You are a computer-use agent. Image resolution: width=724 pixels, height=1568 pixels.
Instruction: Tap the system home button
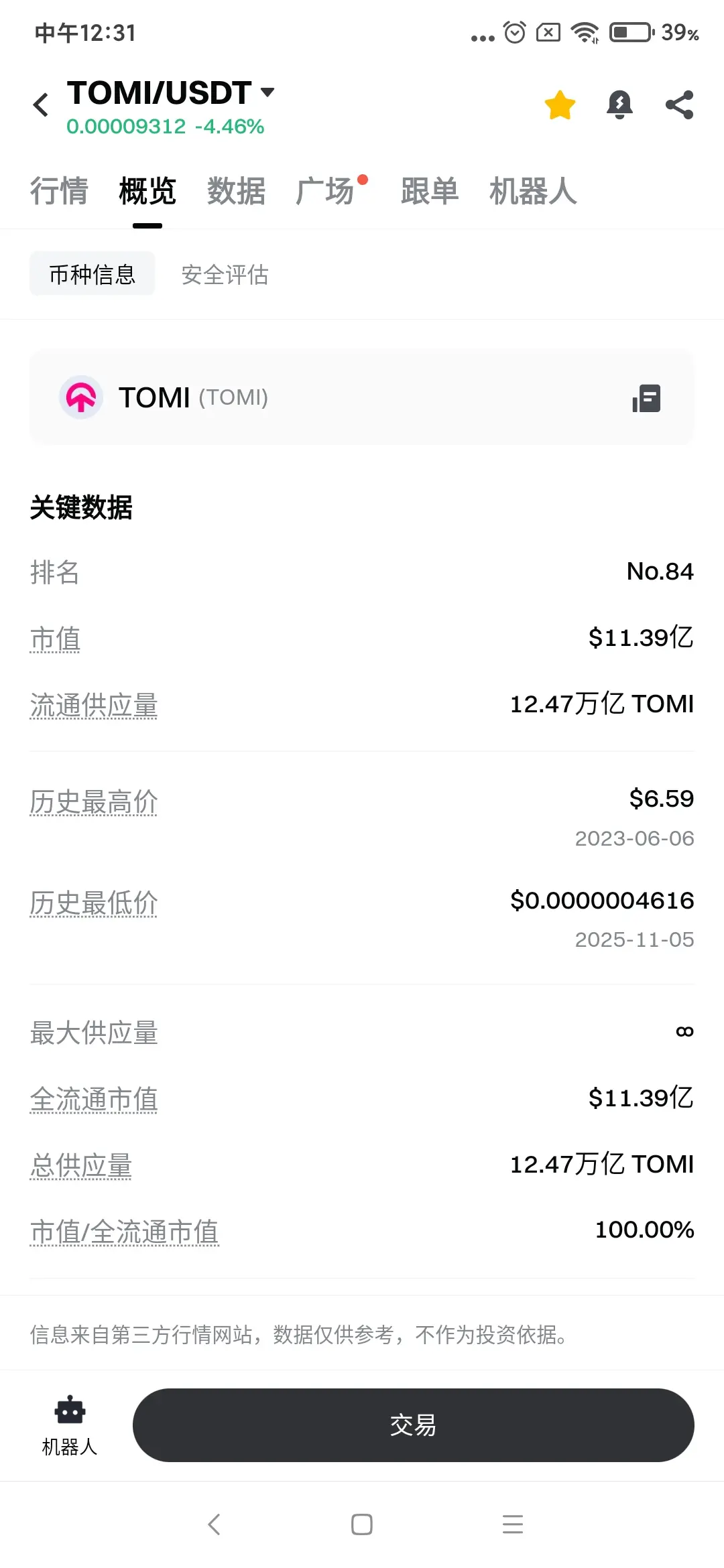click(362, 1524)
